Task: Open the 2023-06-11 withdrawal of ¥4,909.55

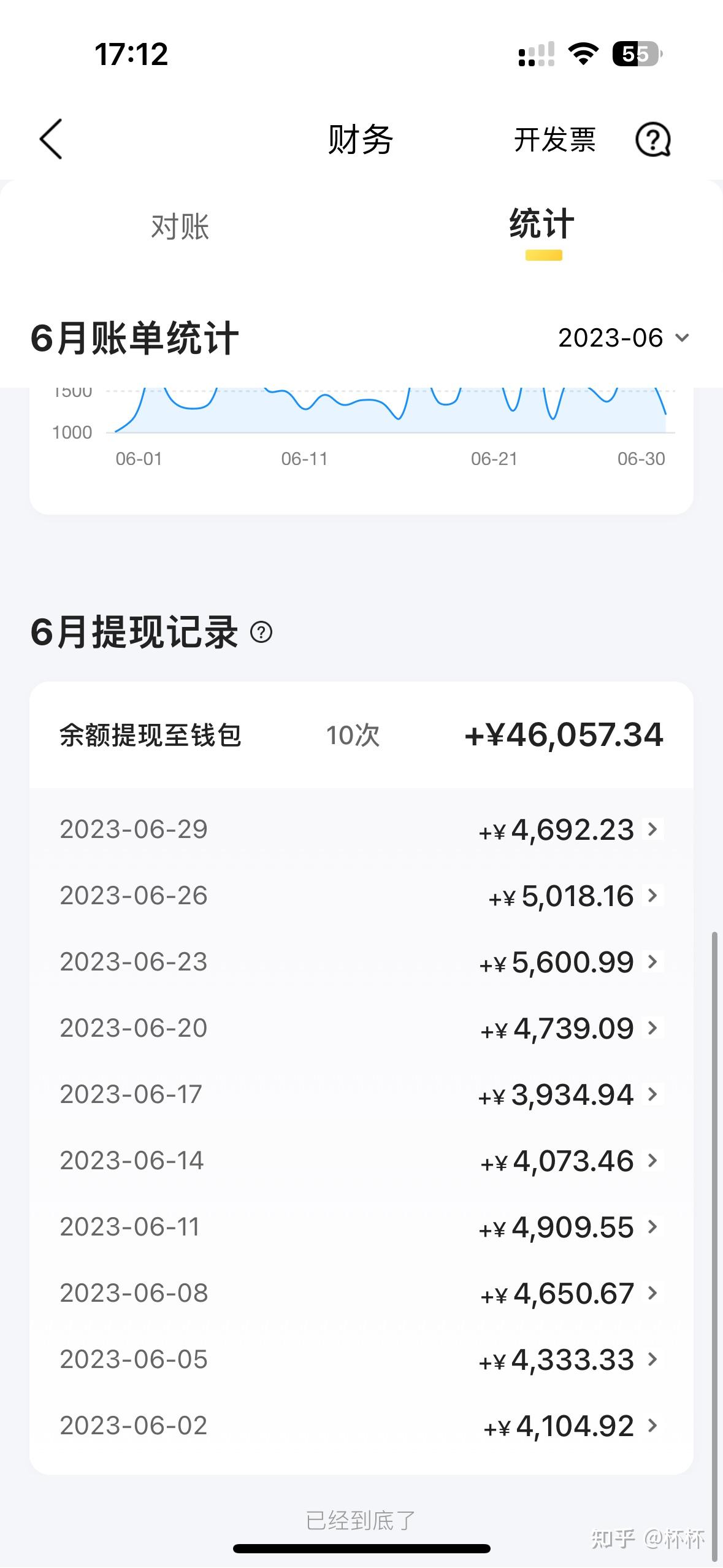Action: [x=361, y=1228]
